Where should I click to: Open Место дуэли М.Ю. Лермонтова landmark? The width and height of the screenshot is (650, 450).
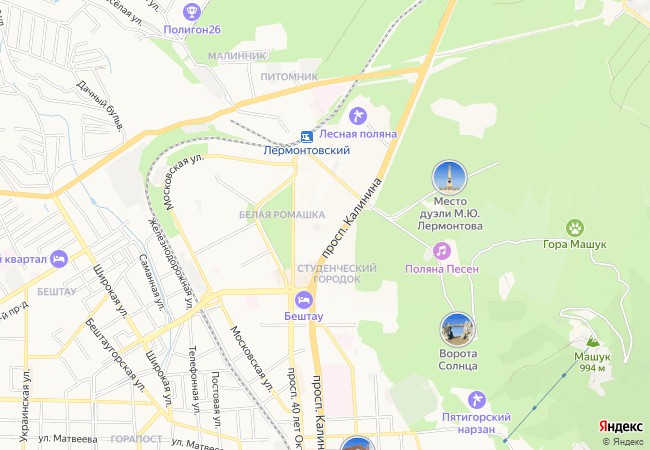450,177
